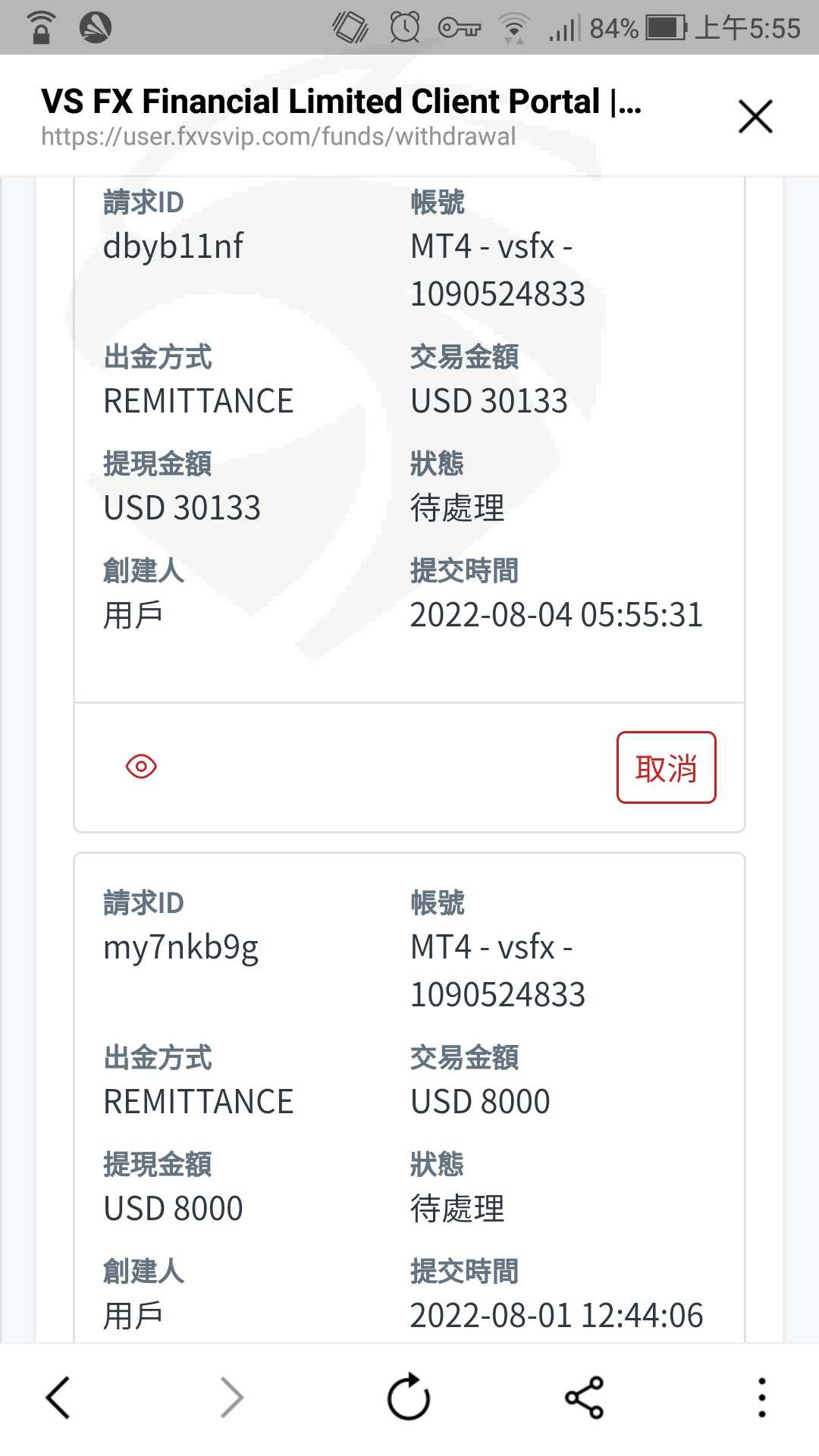Go back to the previous page
819x1456 pixels.
[58, 1397]
